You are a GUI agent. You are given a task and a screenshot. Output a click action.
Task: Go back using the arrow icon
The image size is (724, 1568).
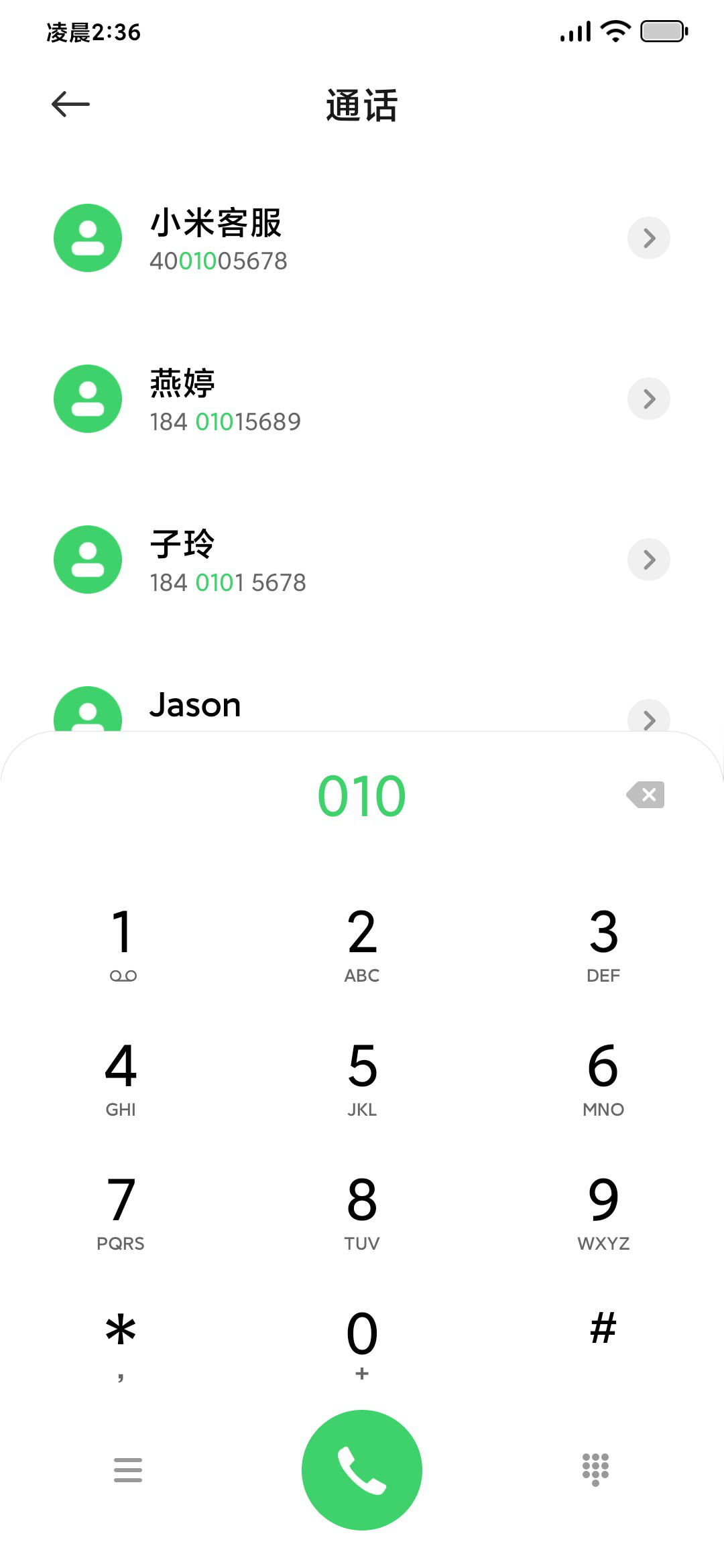point(70,104)
